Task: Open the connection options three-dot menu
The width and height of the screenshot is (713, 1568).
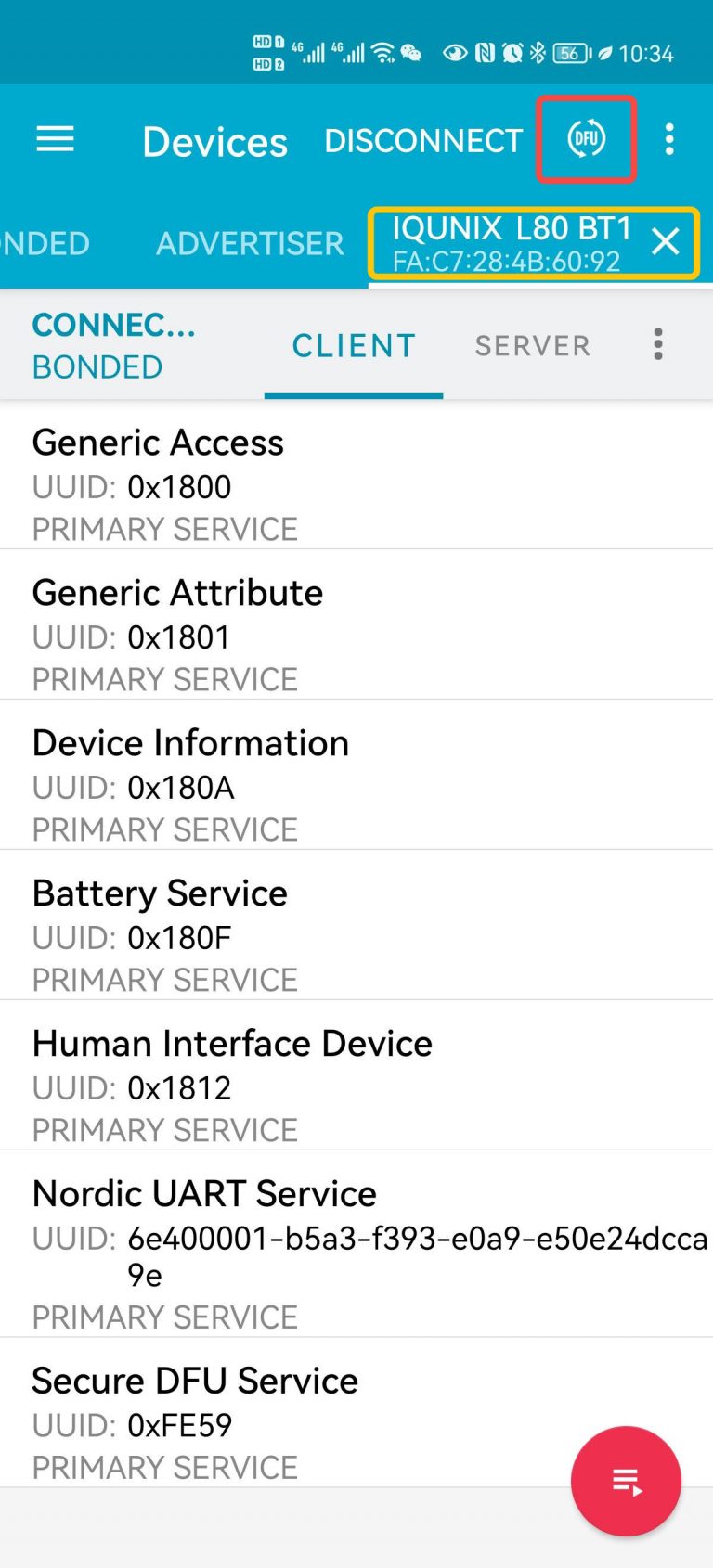Action: coord(658,344)
